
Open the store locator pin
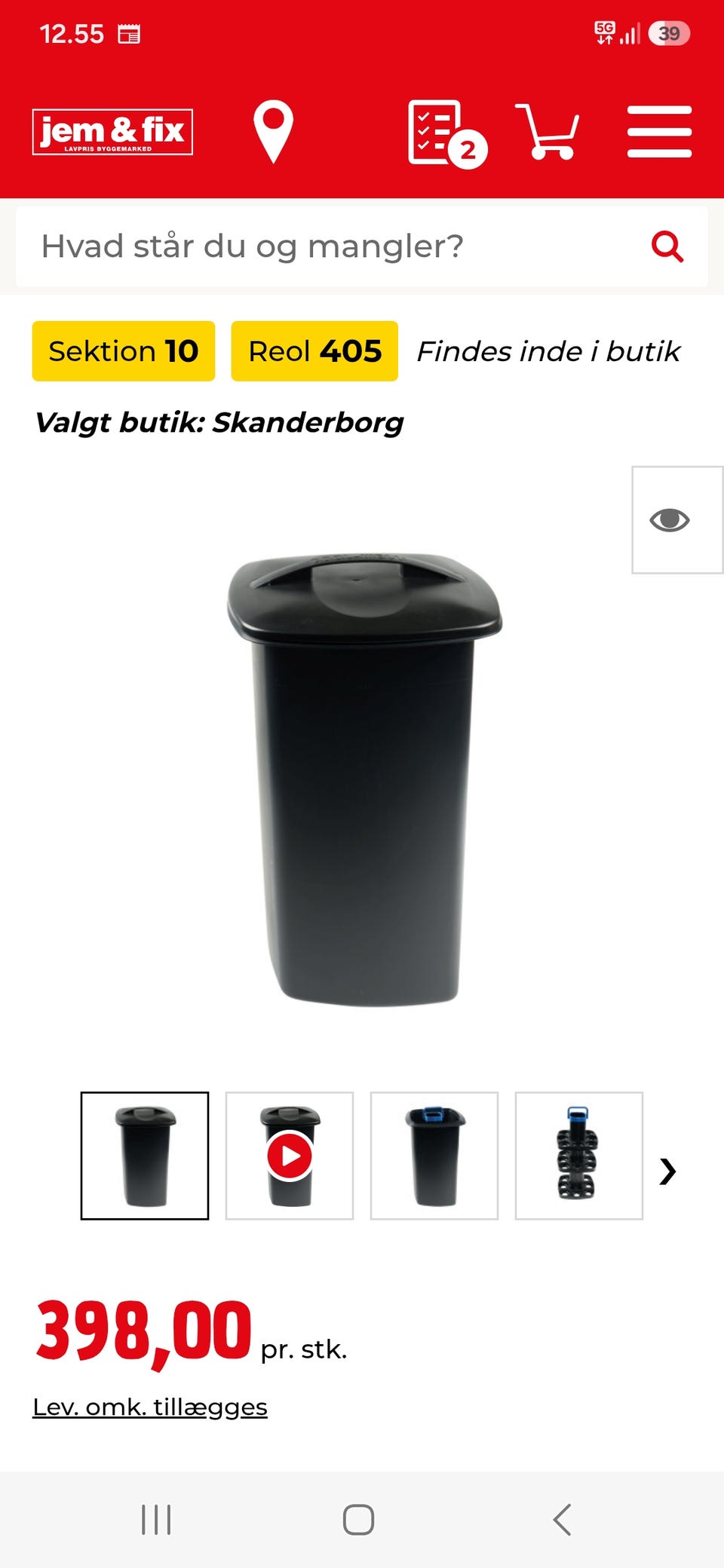click(273, 131)
